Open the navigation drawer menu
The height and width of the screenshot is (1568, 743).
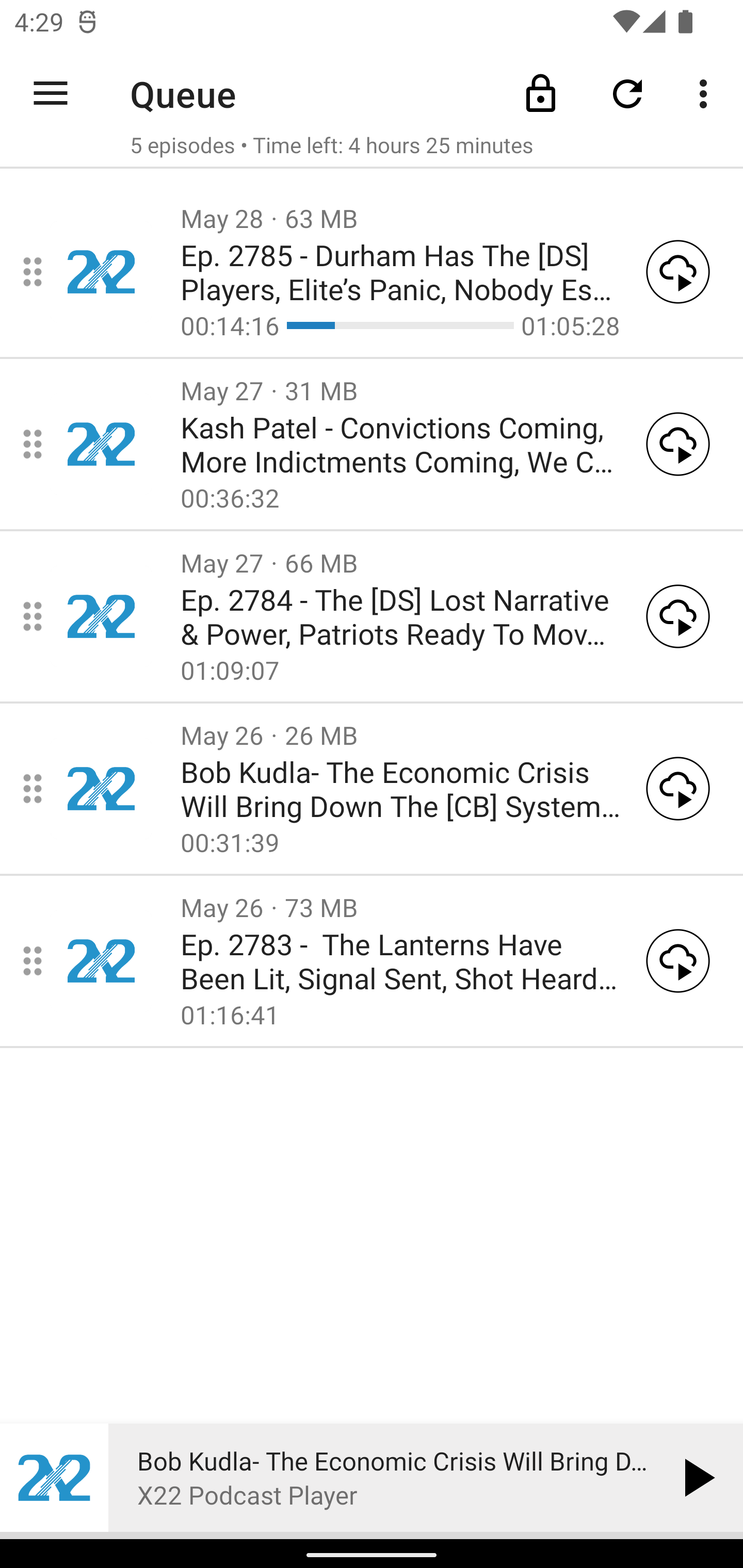click(51, 94)
